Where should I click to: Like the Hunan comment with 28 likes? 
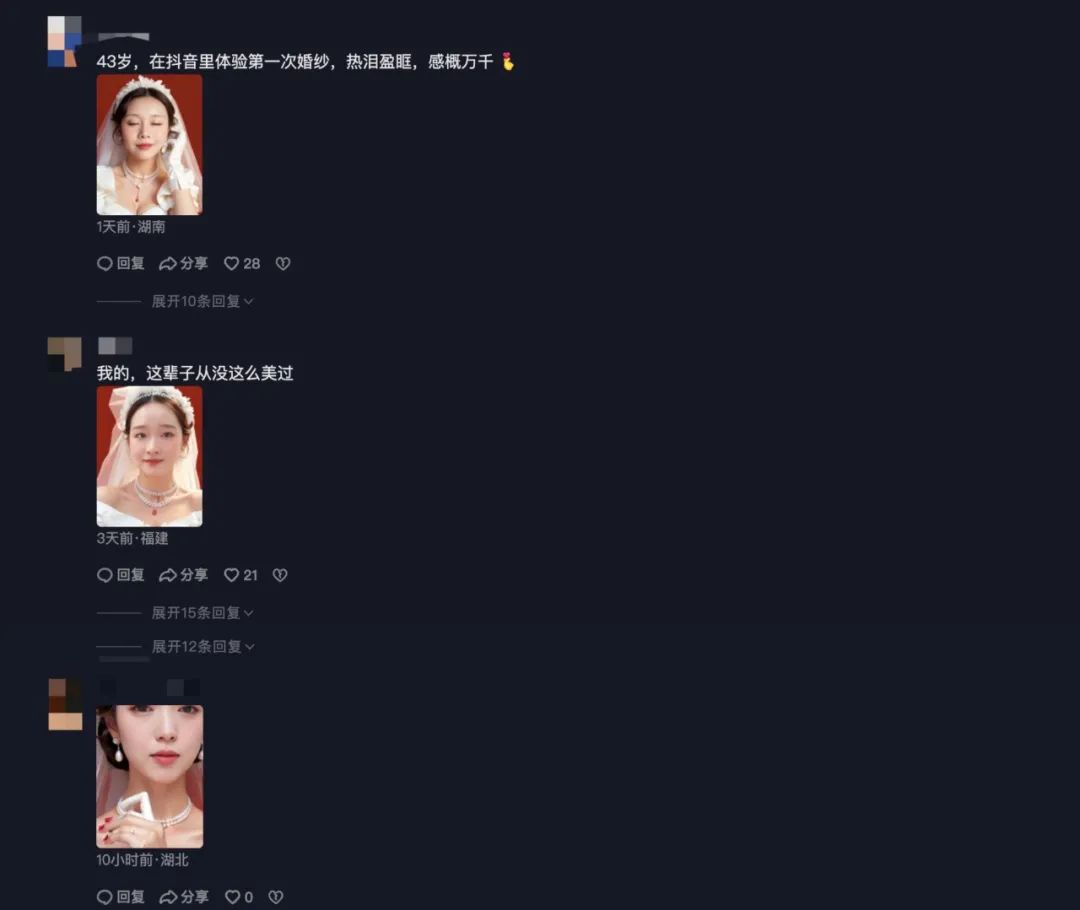click(240, 264)
